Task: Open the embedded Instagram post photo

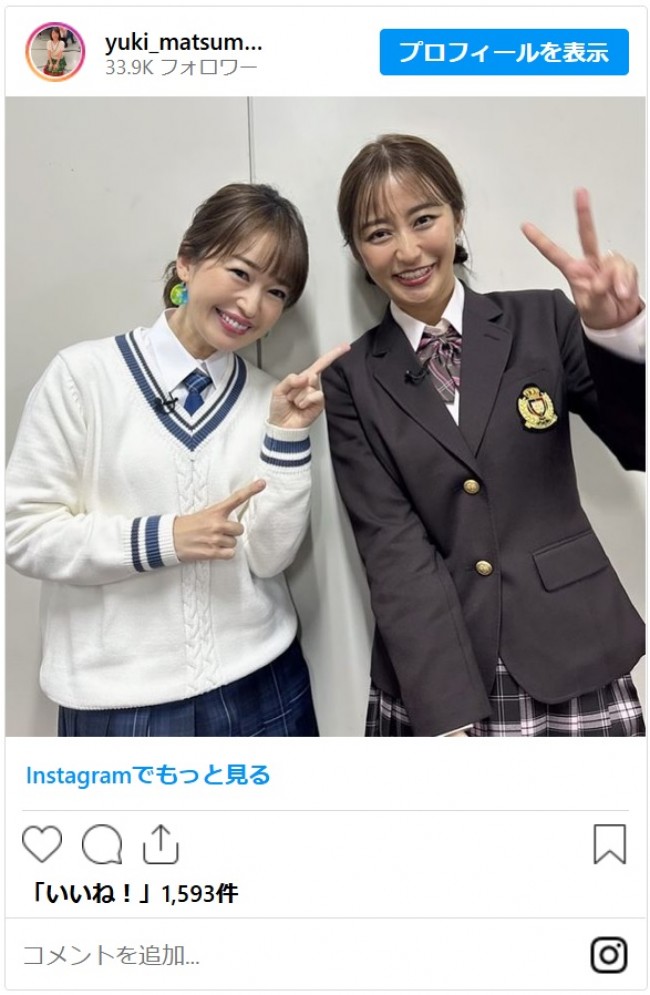Action: point(325,417)
